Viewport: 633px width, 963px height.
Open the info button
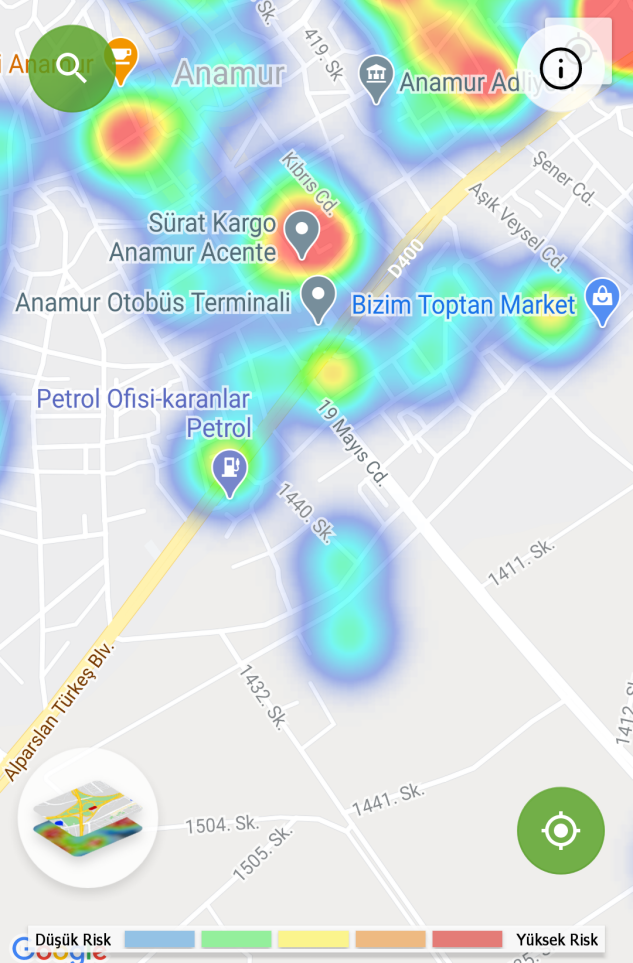(561, 68)
